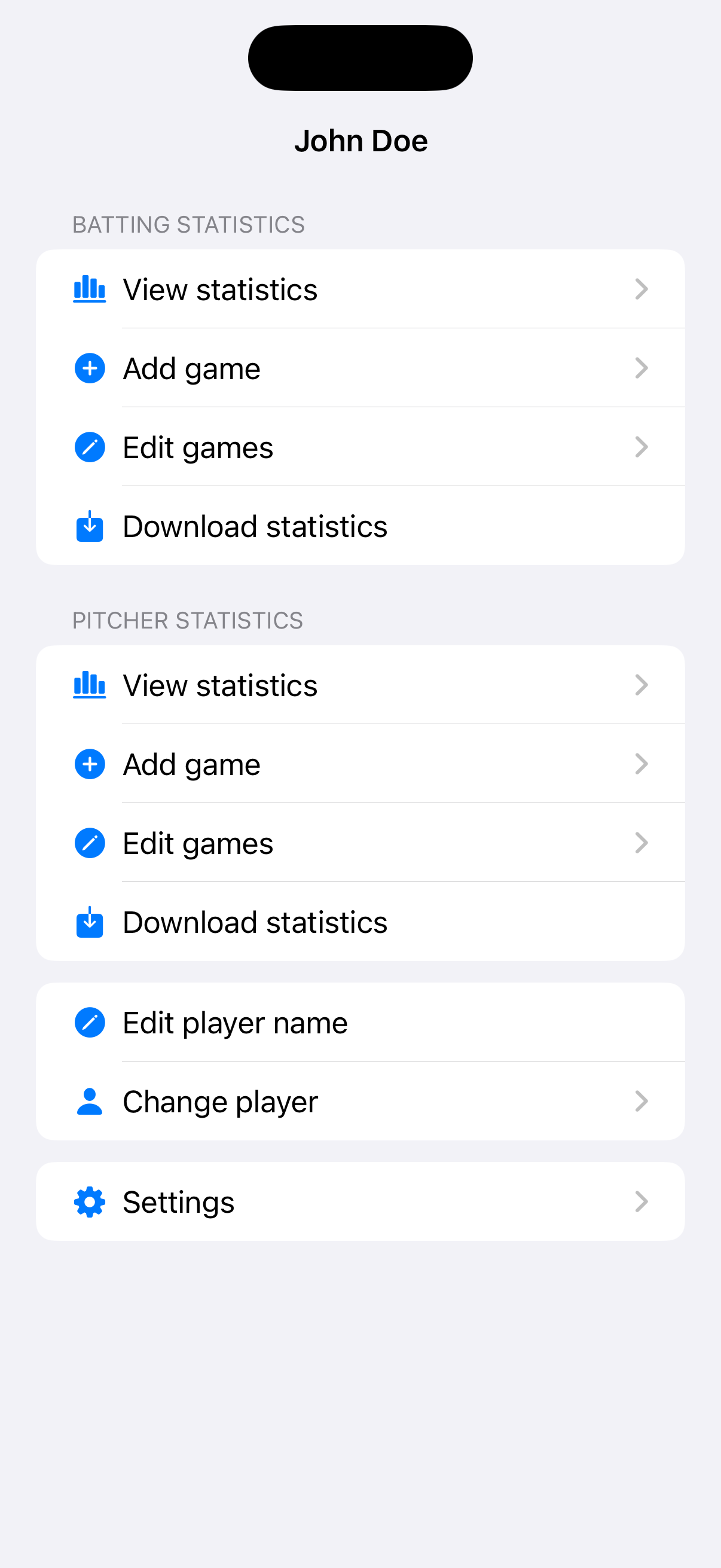
Task: Tap the download icon for pitcher statistics
Action: click(x=89, y=922)
